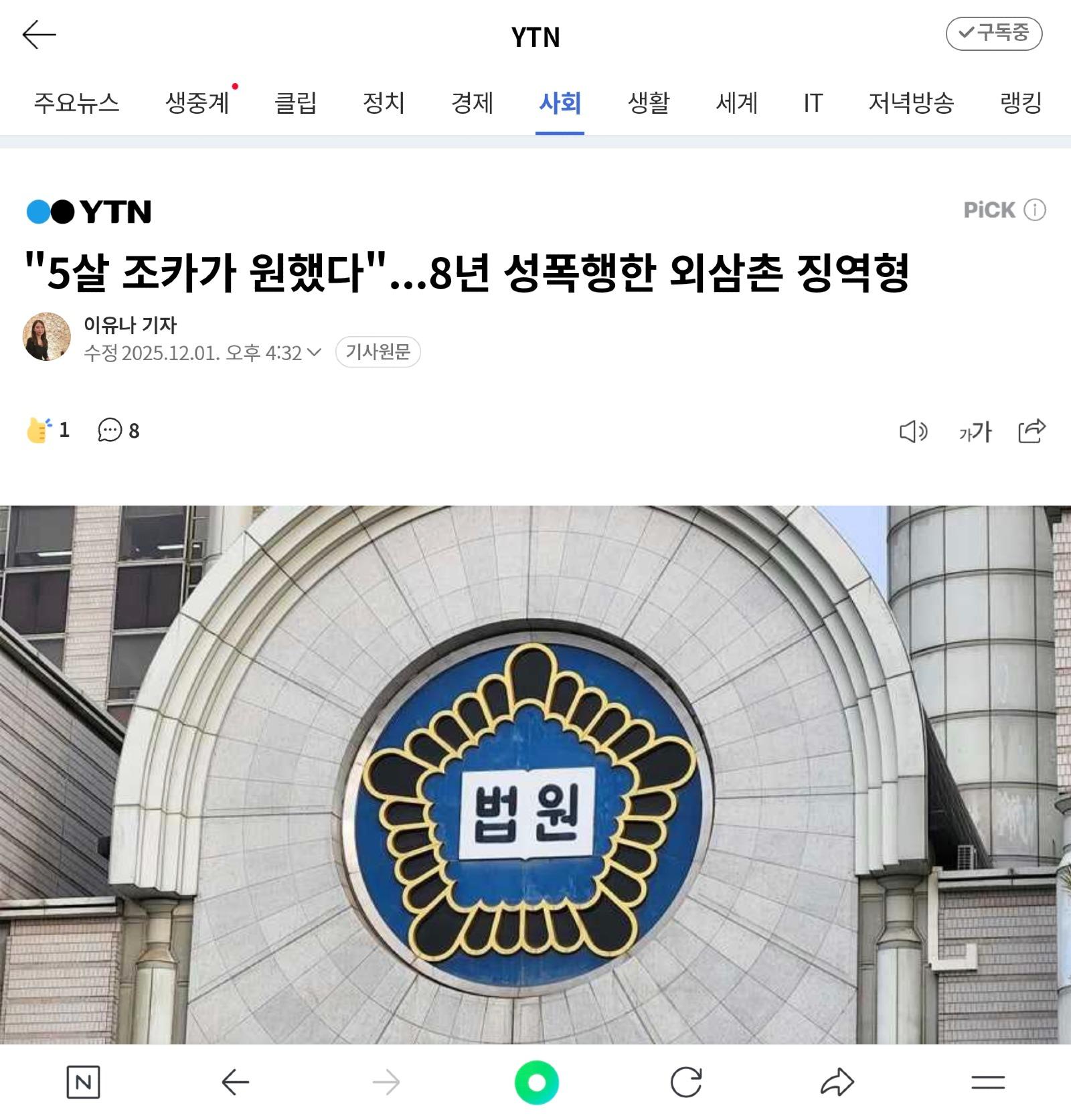Tap the 구독중 subscription button
1071x1120 pixels.
[x=993, y=33]
